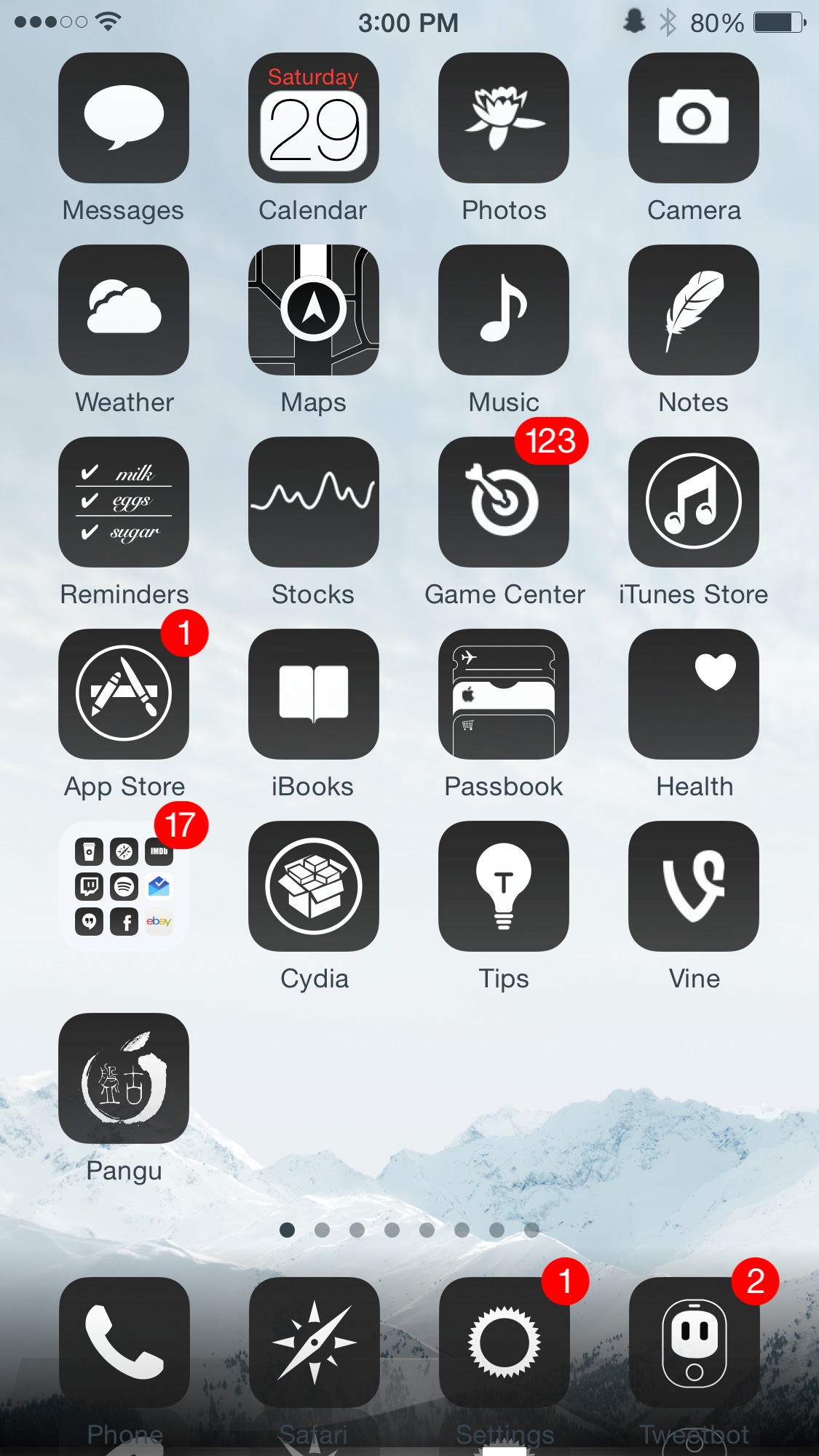The width and height of the screenshot is (819, 1456).
Task: Launch Stocks
Action: coord(314,502)
